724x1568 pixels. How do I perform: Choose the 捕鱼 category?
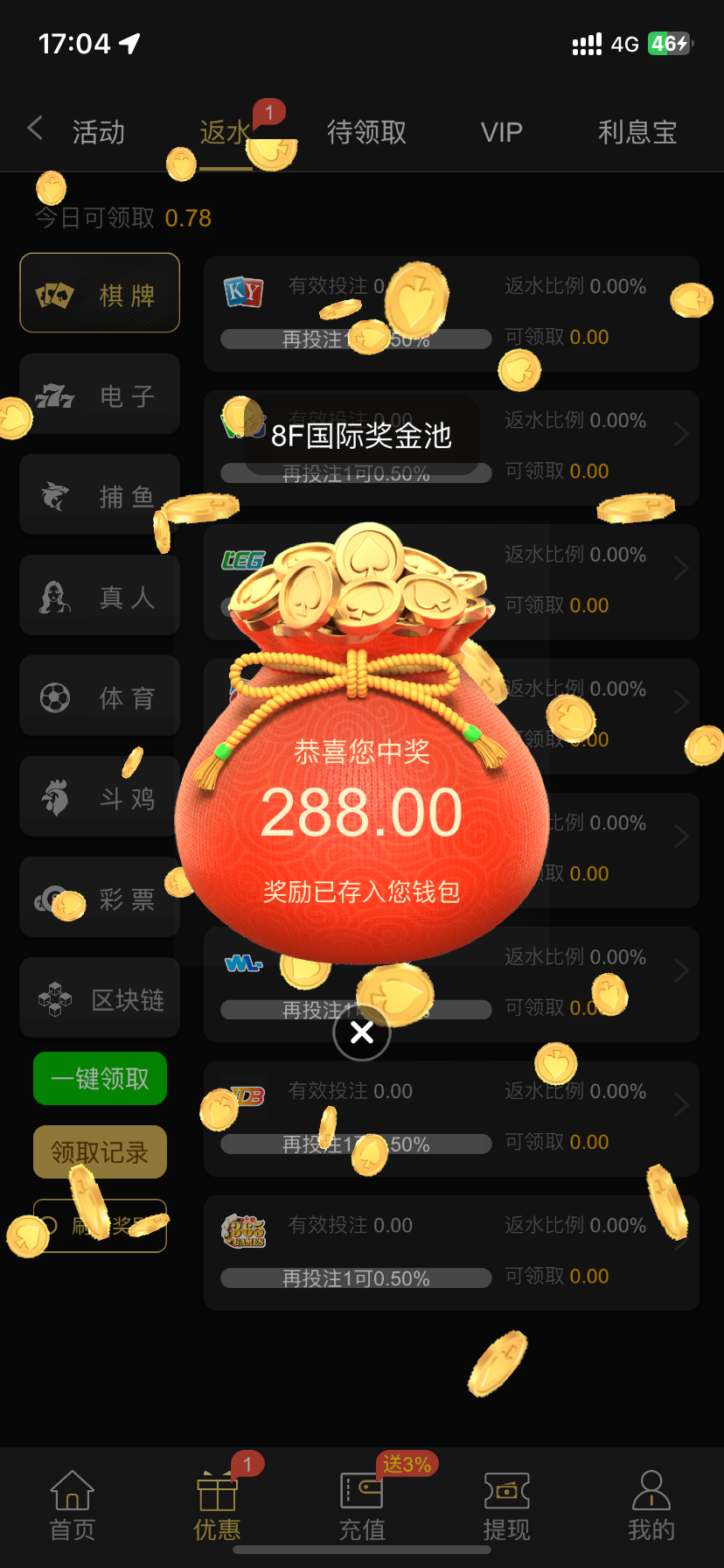[100, 494]
